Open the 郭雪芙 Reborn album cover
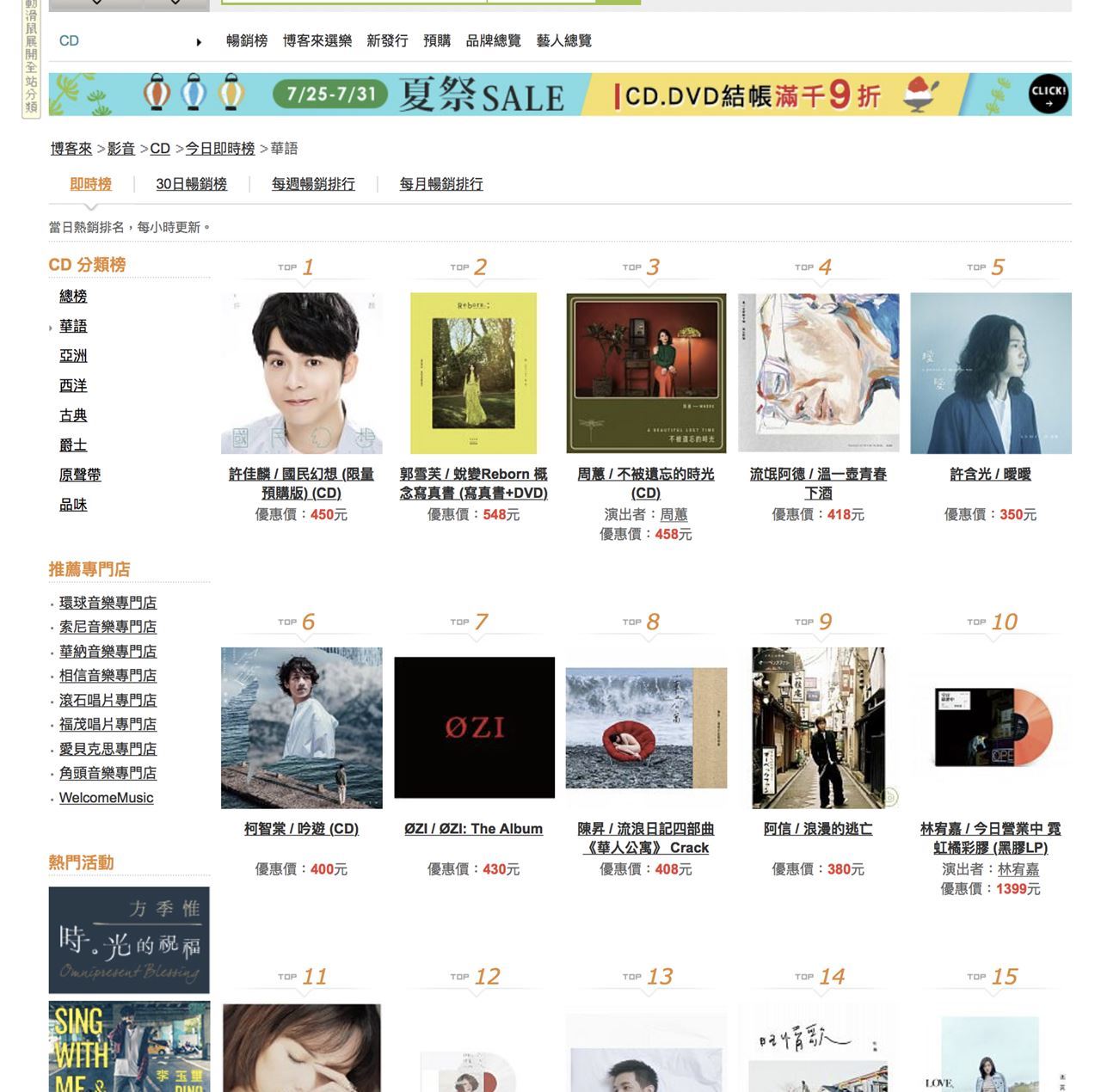The width and height of the screenshot is (1101, 1092). coord(474,373)
